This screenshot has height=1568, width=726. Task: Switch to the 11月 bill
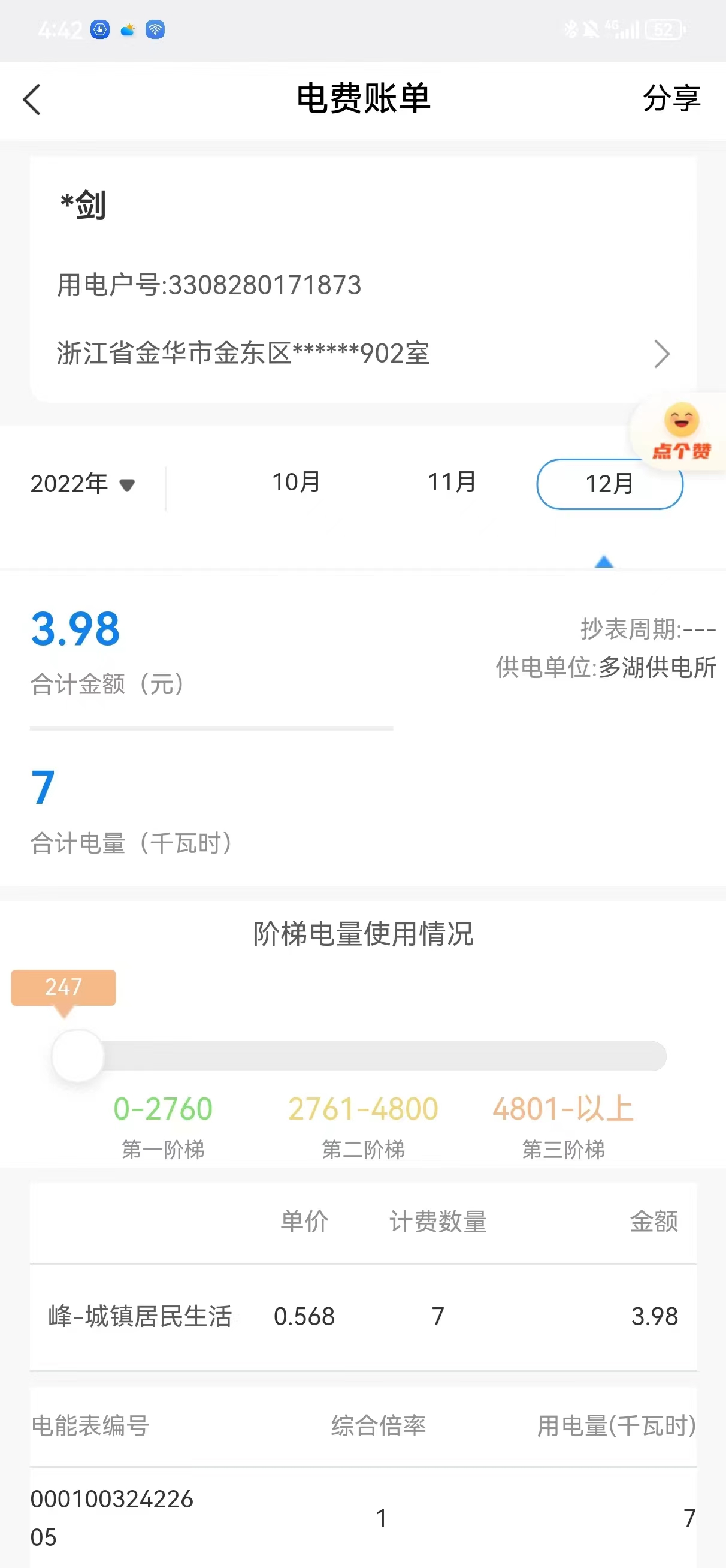coord(452,483)
